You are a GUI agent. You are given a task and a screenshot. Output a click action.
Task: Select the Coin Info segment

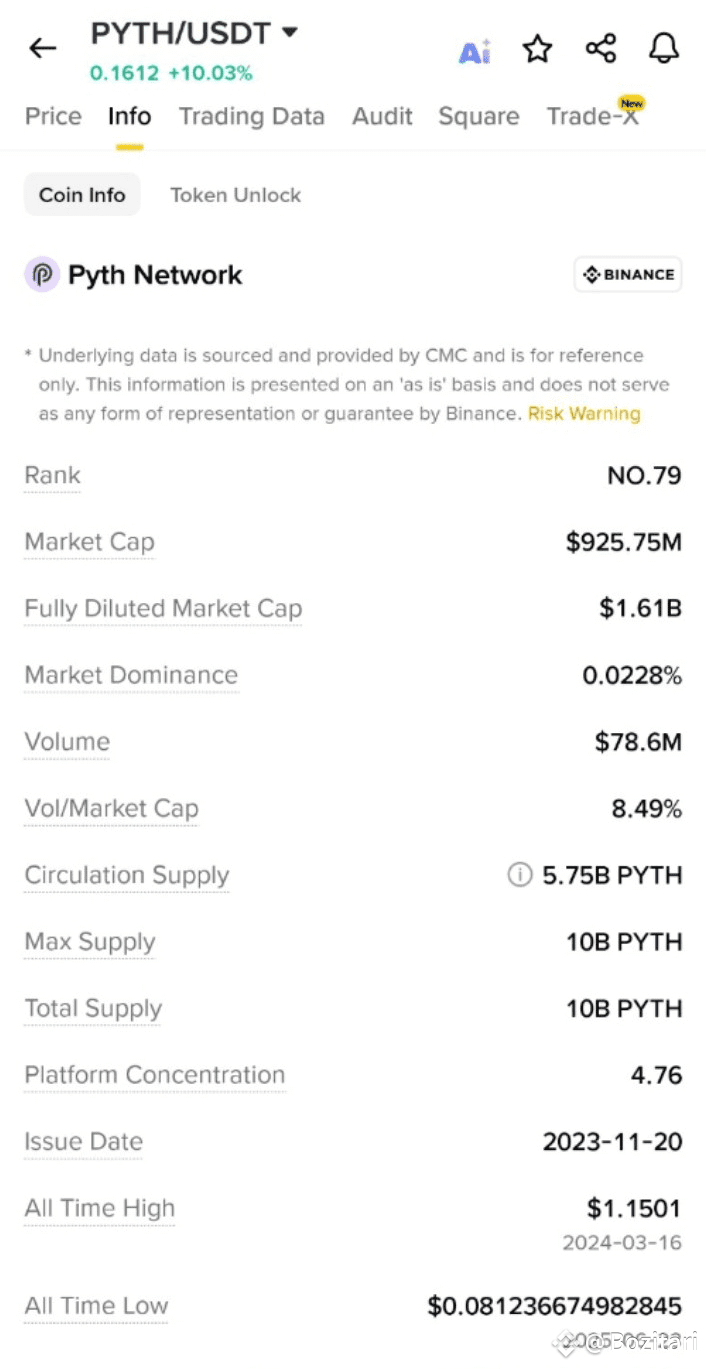[x=82, y=195]
